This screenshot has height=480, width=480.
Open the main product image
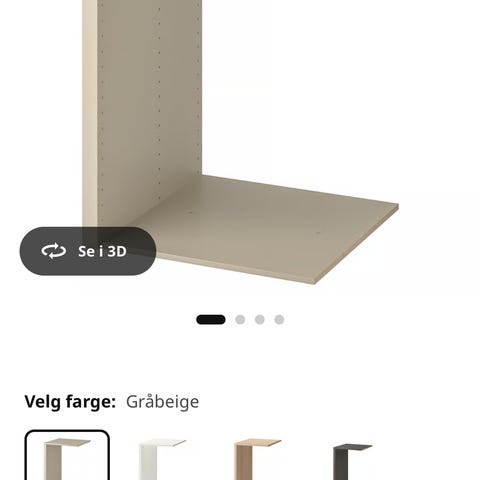[240, 142]
